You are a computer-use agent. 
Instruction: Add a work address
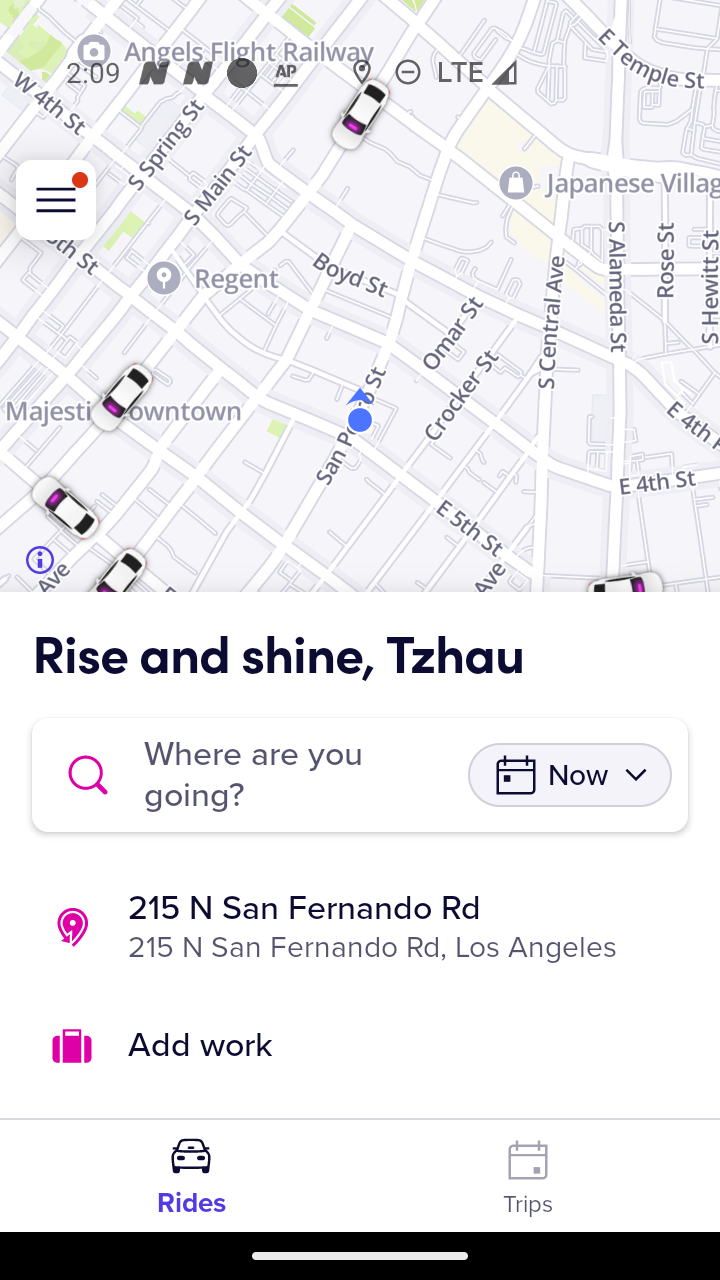(360, 1046)
